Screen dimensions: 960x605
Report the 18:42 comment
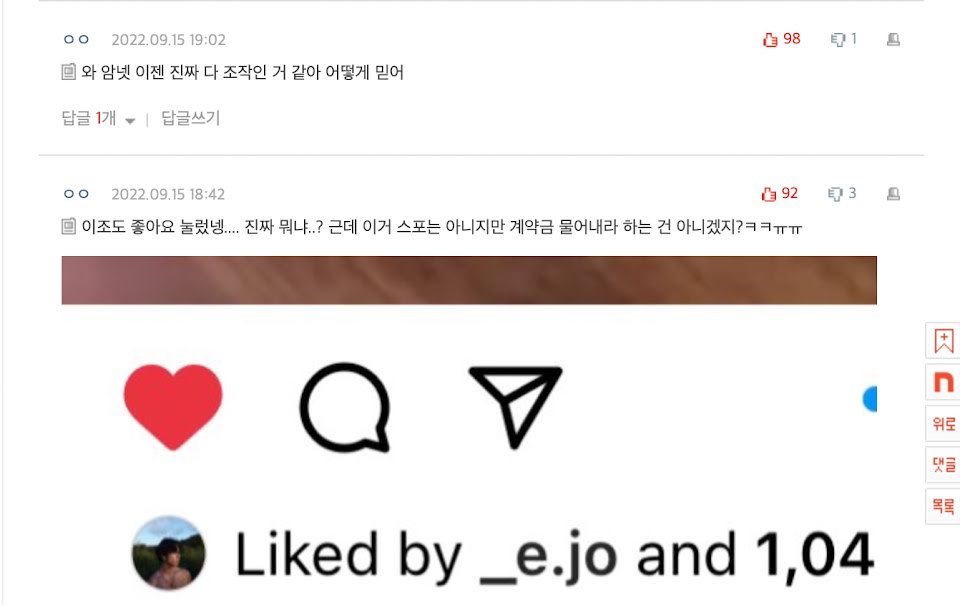click(x=893, y=194)
